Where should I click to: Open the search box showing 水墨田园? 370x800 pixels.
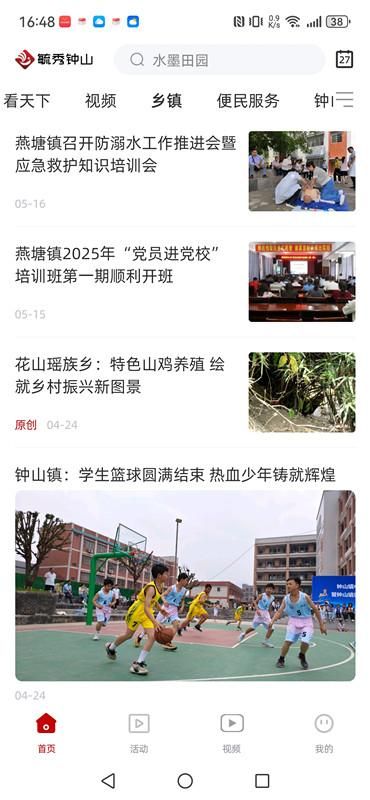pyautogui.click(x=219, y=60)
